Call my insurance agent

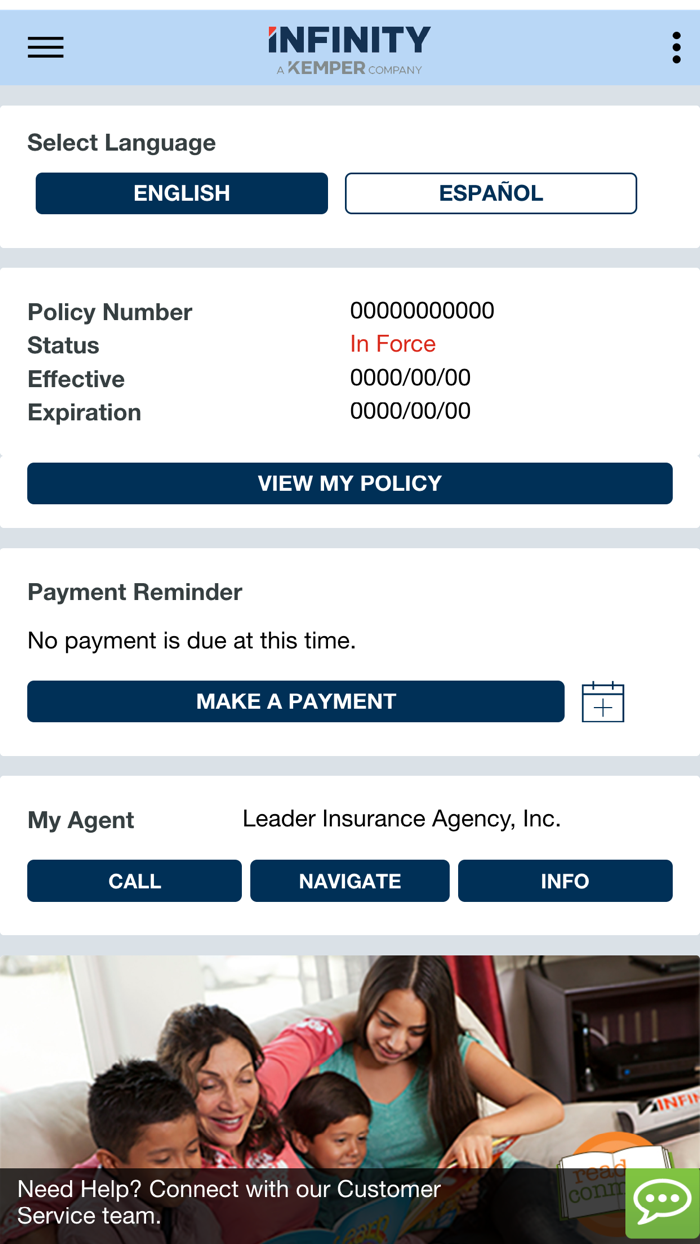(134, 881)
